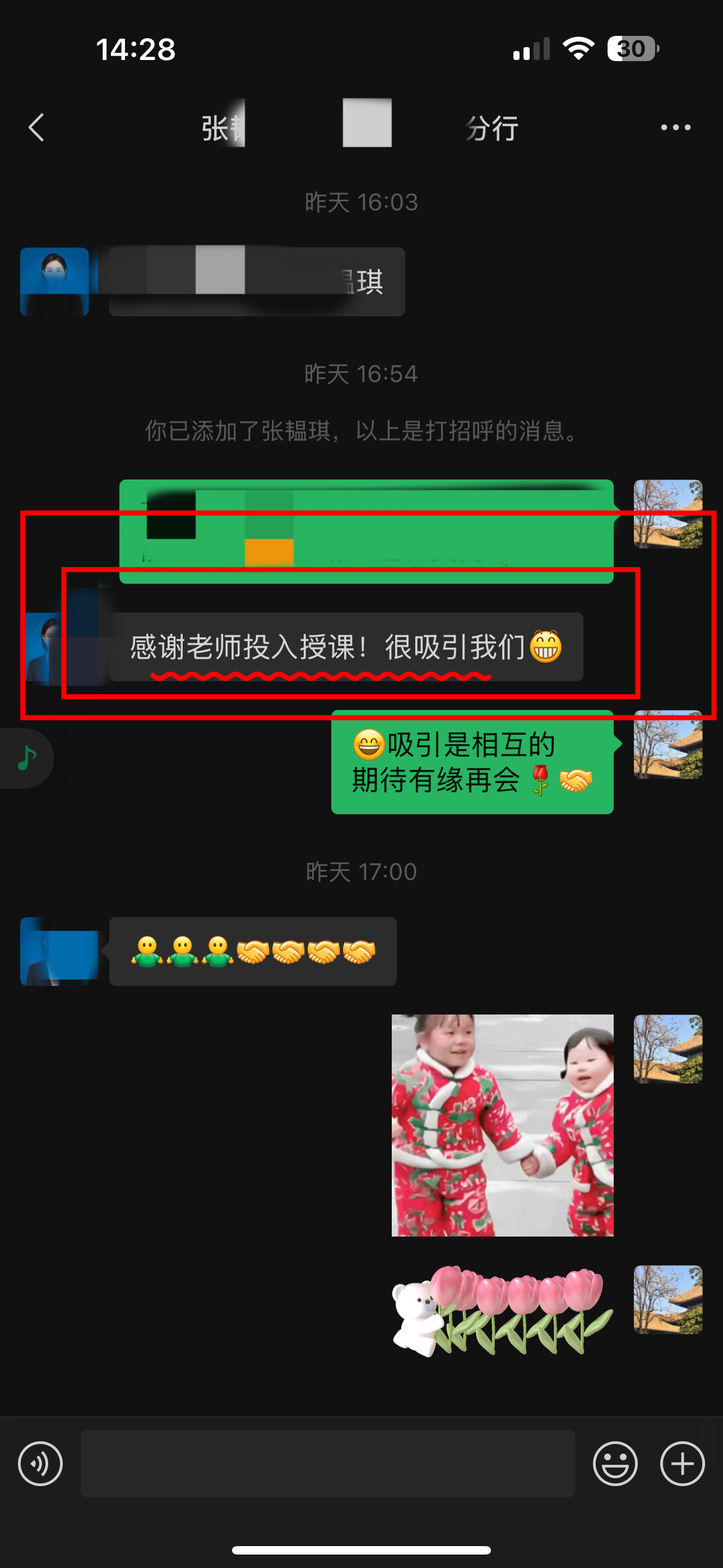This screenshot has width=723, height=1568.
Task: Open the two children sticker image
Action: (502, 1125)
